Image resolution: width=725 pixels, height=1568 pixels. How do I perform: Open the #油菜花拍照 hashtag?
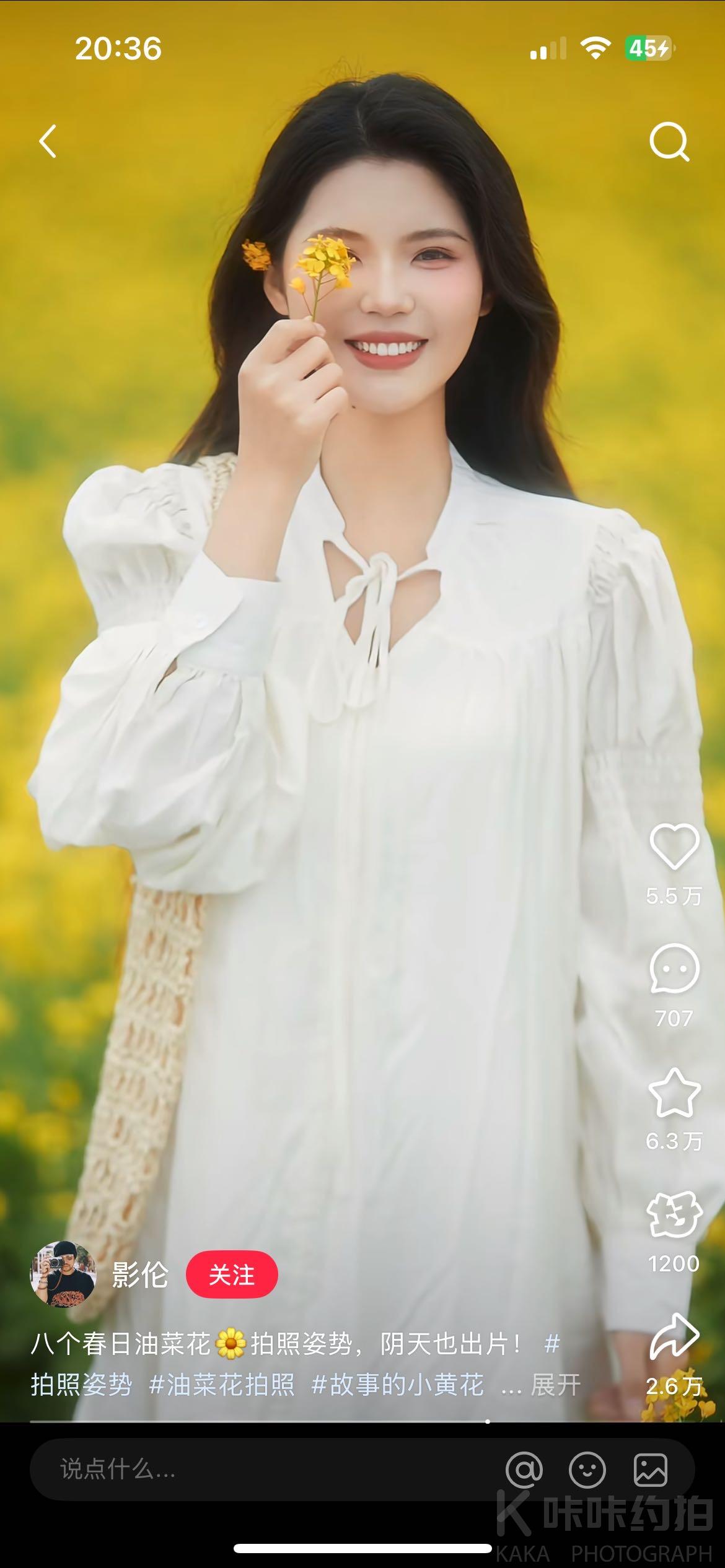pyautogui.click(x=221, y=1385)
